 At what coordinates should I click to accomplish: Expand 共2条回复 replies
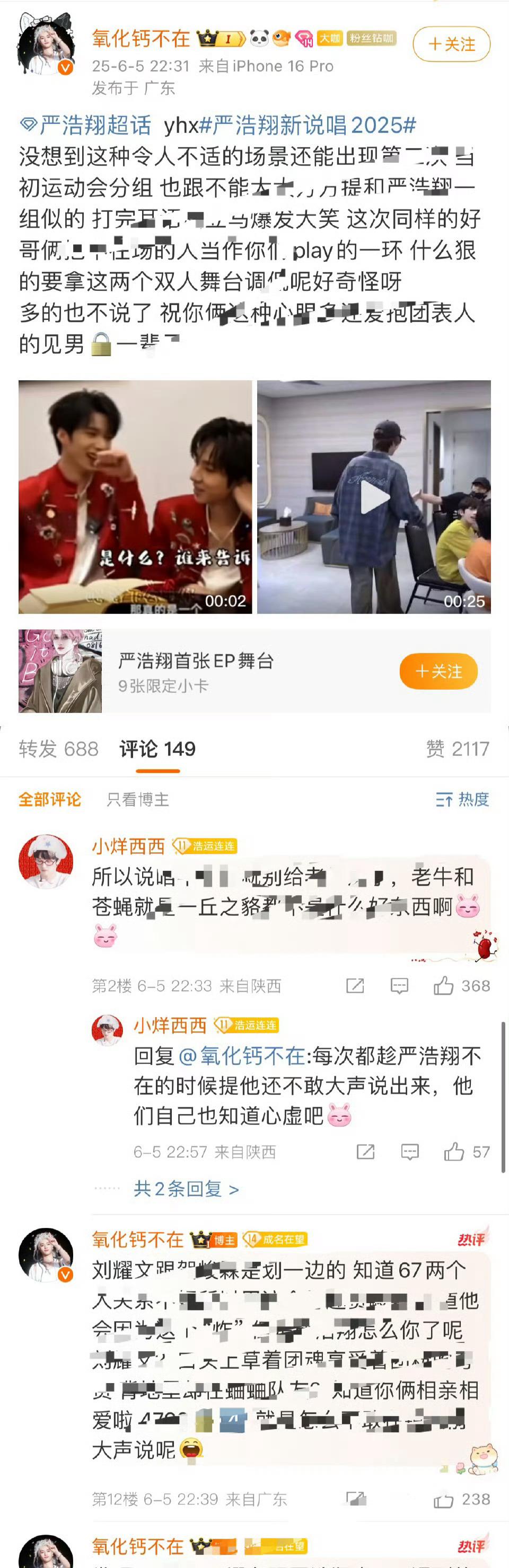[186, 1189]
